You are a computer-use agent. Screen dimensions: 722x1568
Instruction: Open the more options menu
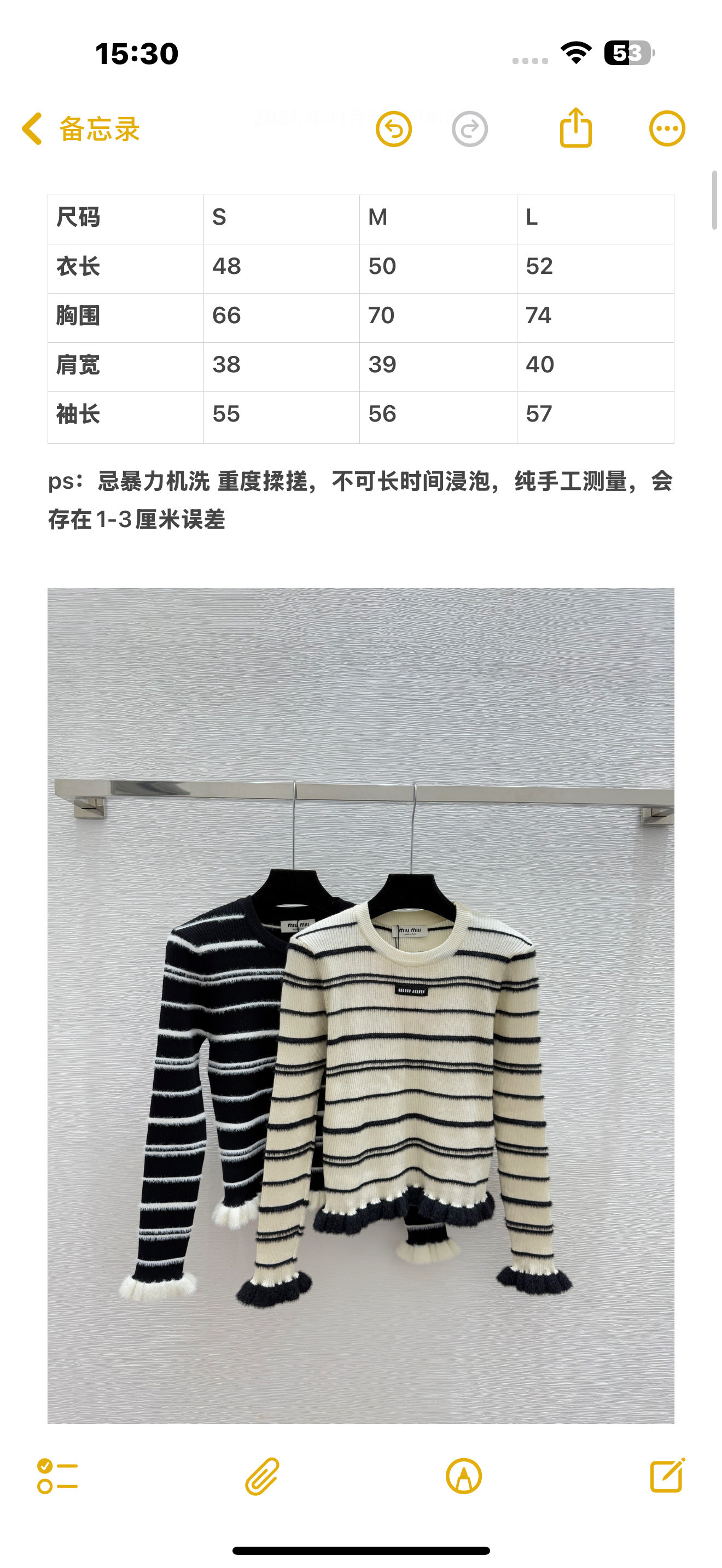tap(667, 129)
